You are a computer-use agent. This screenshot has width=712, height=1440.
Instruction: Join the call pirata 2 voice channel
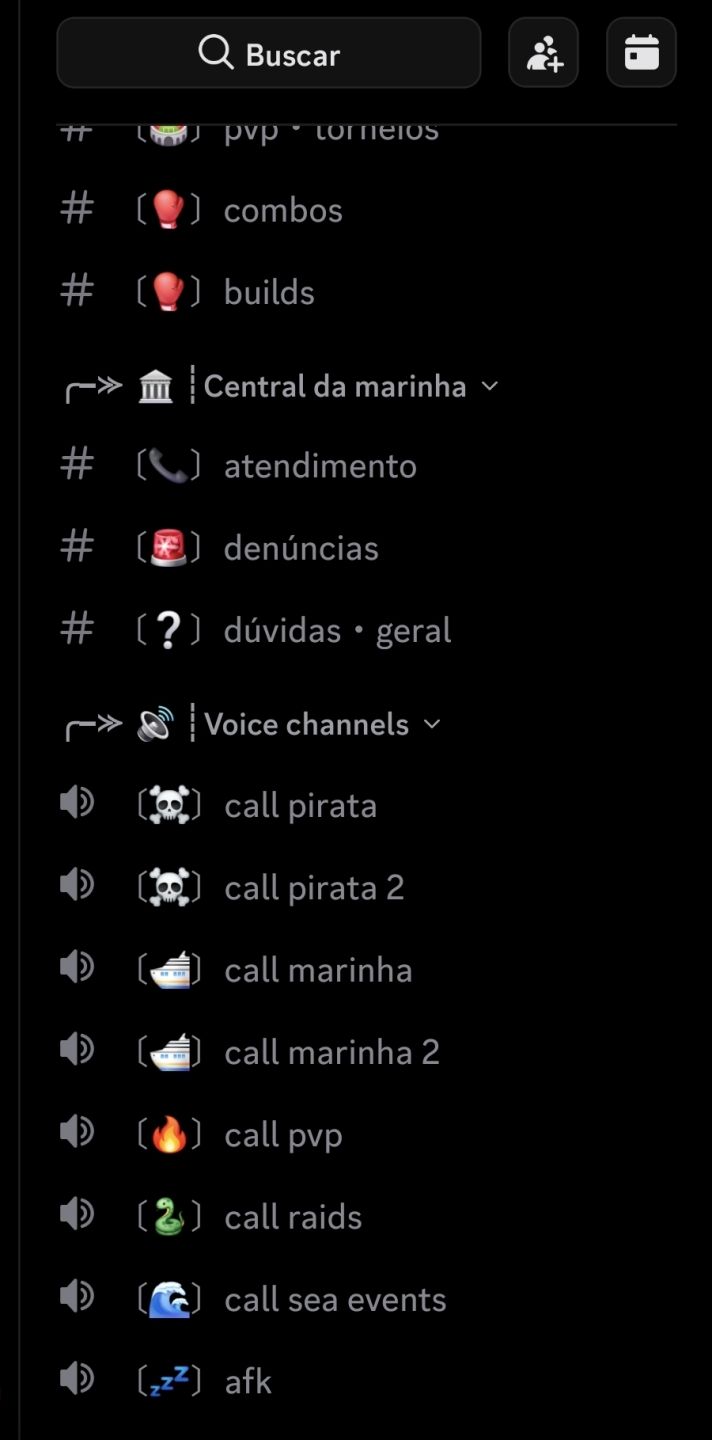366,888
